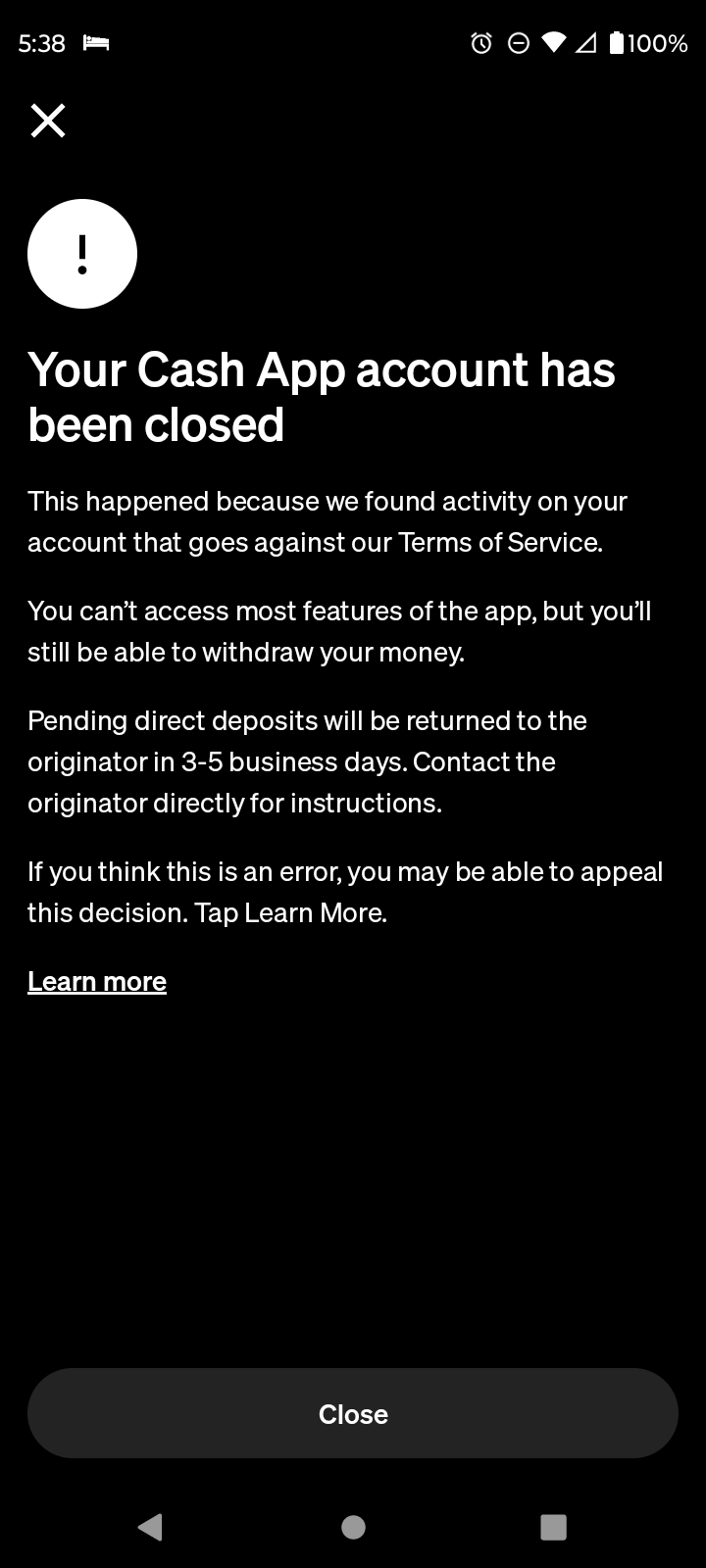
Task: Open the Learn more link
Action: click(96, 981)
